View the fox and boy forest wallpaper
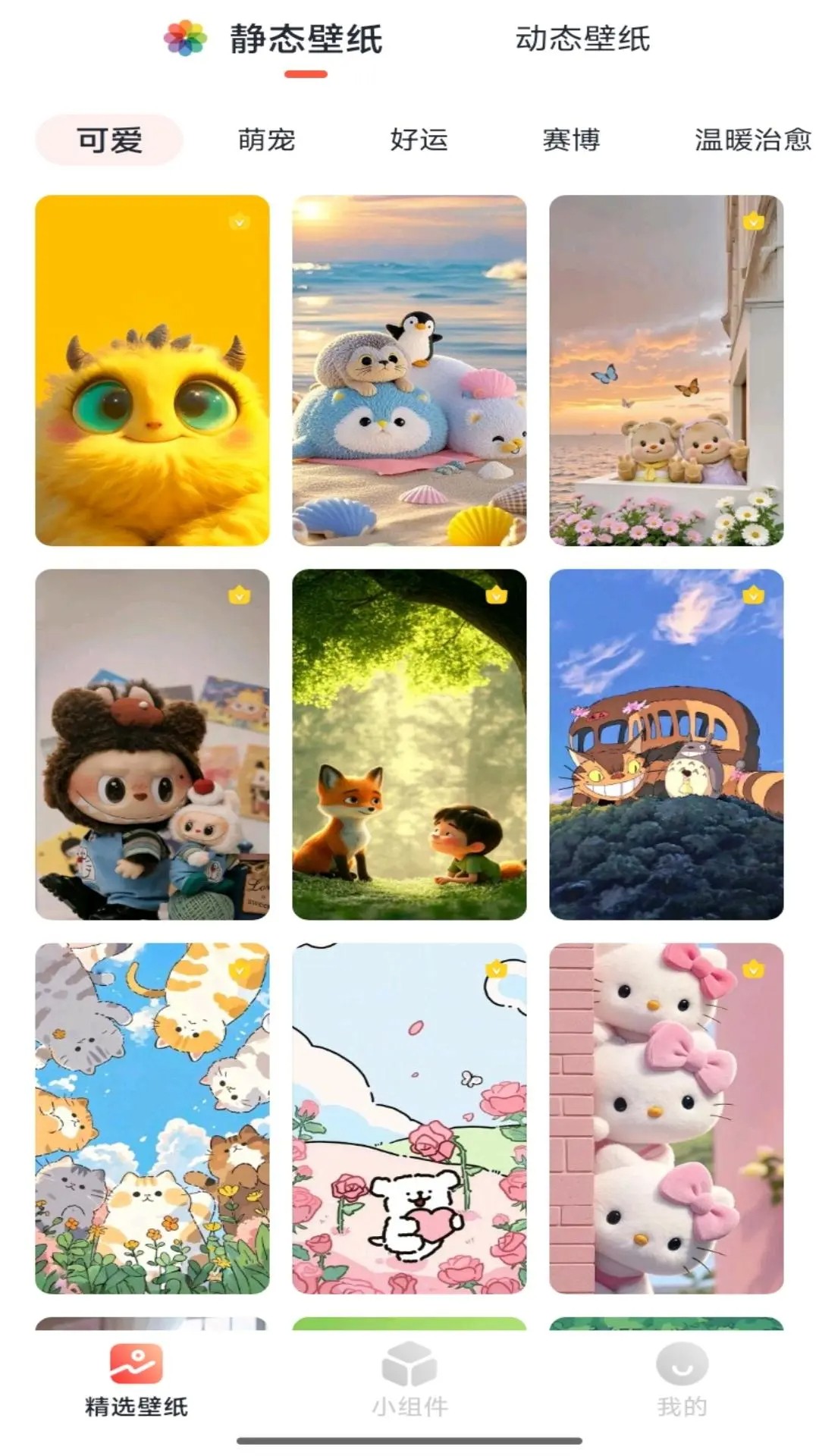819x1456 pixels. pyautogui.click(x=409, y=744)
